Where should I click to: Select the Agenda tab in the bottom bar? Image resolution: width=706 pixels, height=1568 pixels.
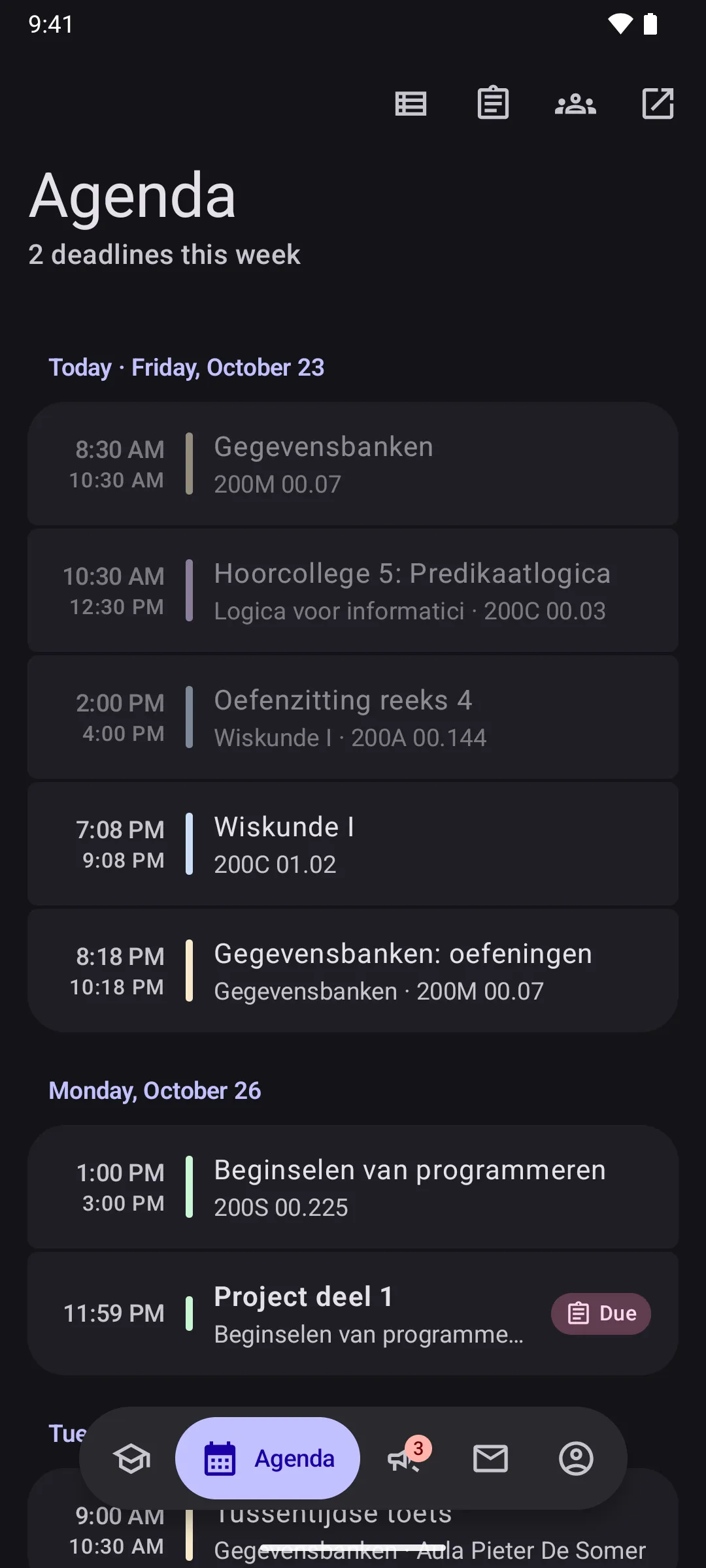tap(268, 1458)
